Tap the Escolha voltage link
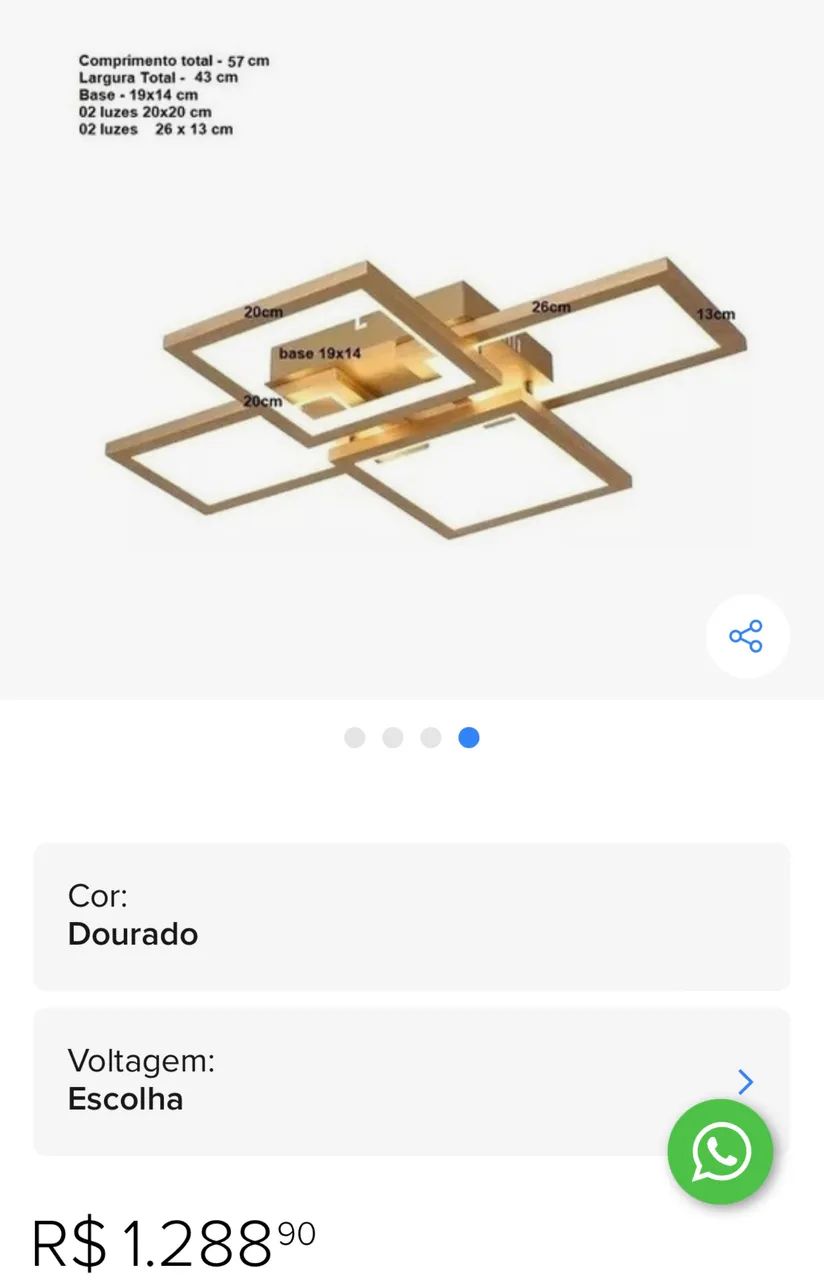 click(125, 1099)
